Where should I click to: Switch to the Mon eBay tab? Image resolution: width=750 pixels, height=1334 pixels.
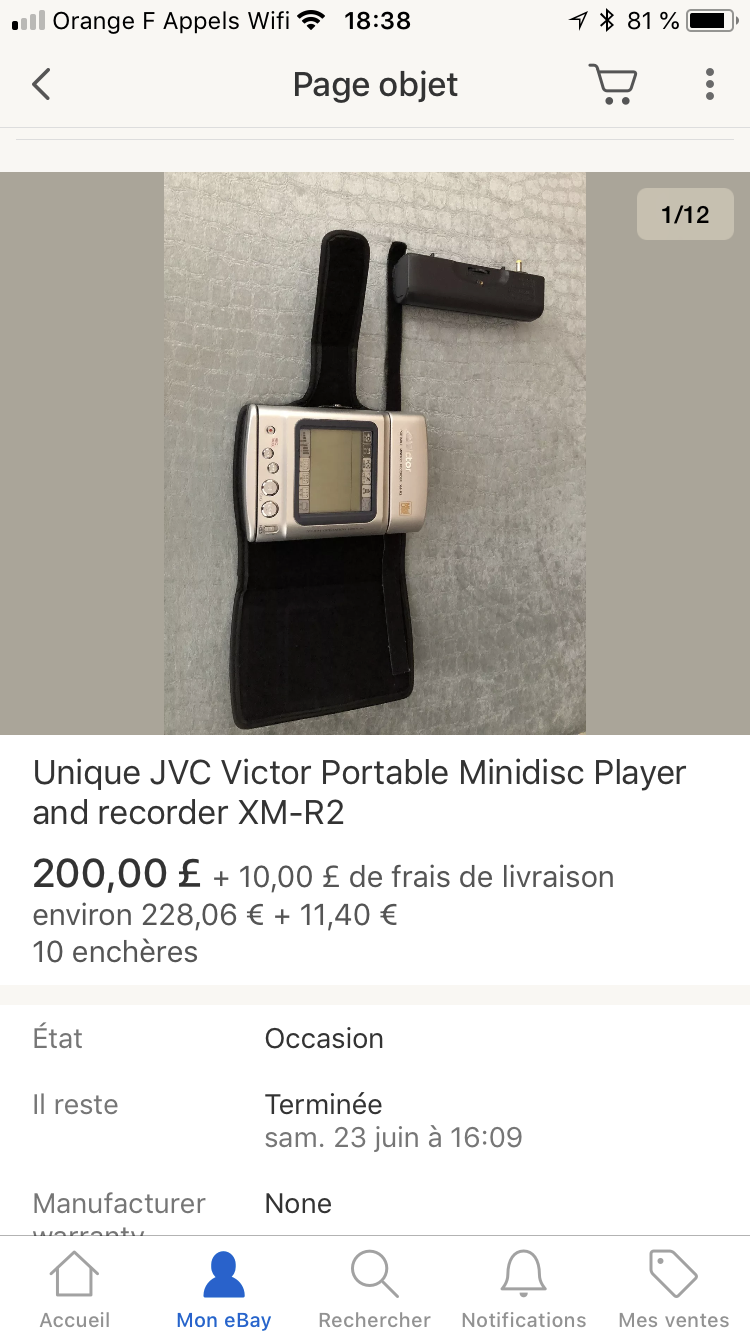click(224, 1288)
